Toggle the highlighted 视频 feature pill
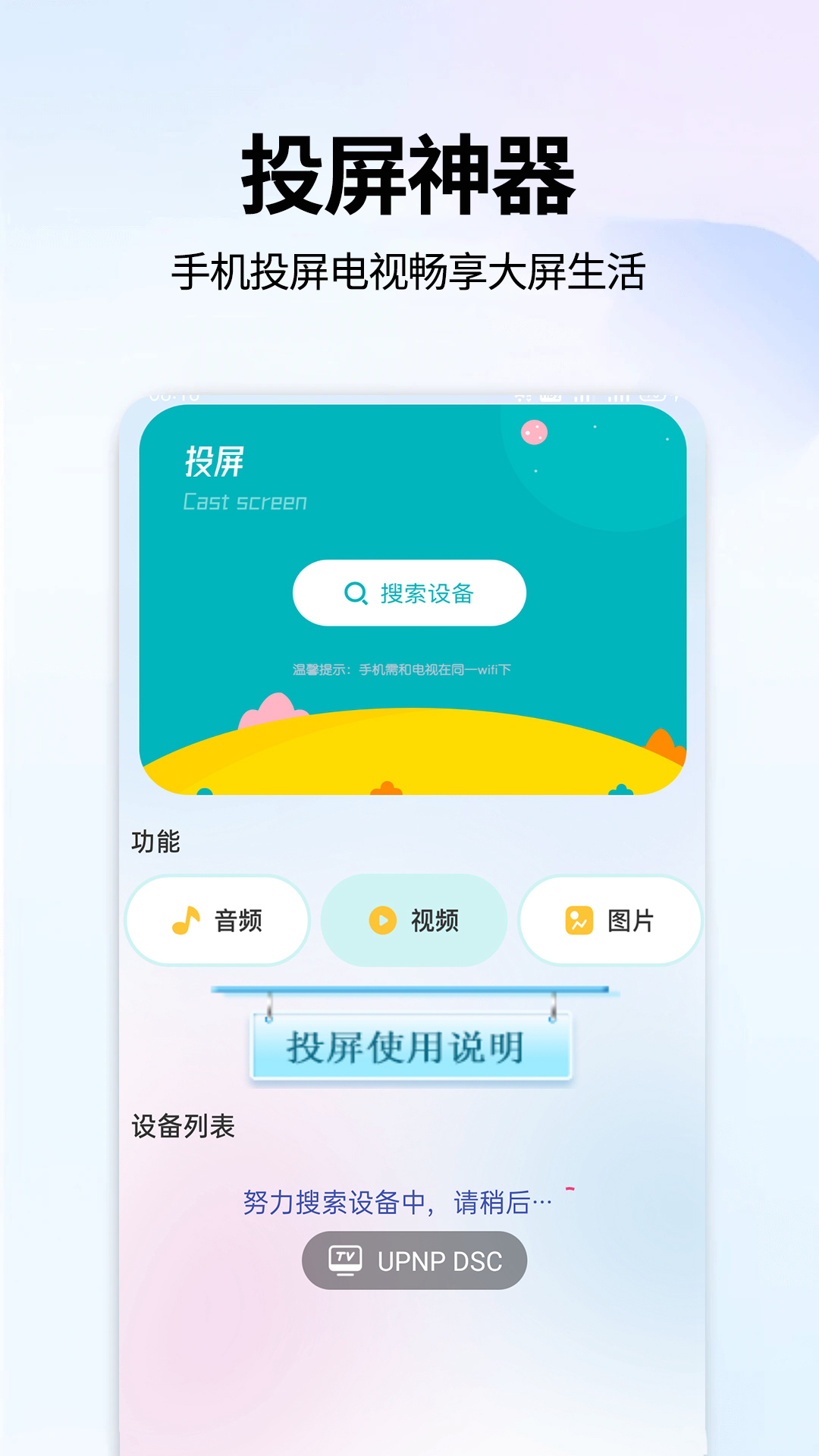The height and width of the screenshot is (1456, 819). [413, 920]
